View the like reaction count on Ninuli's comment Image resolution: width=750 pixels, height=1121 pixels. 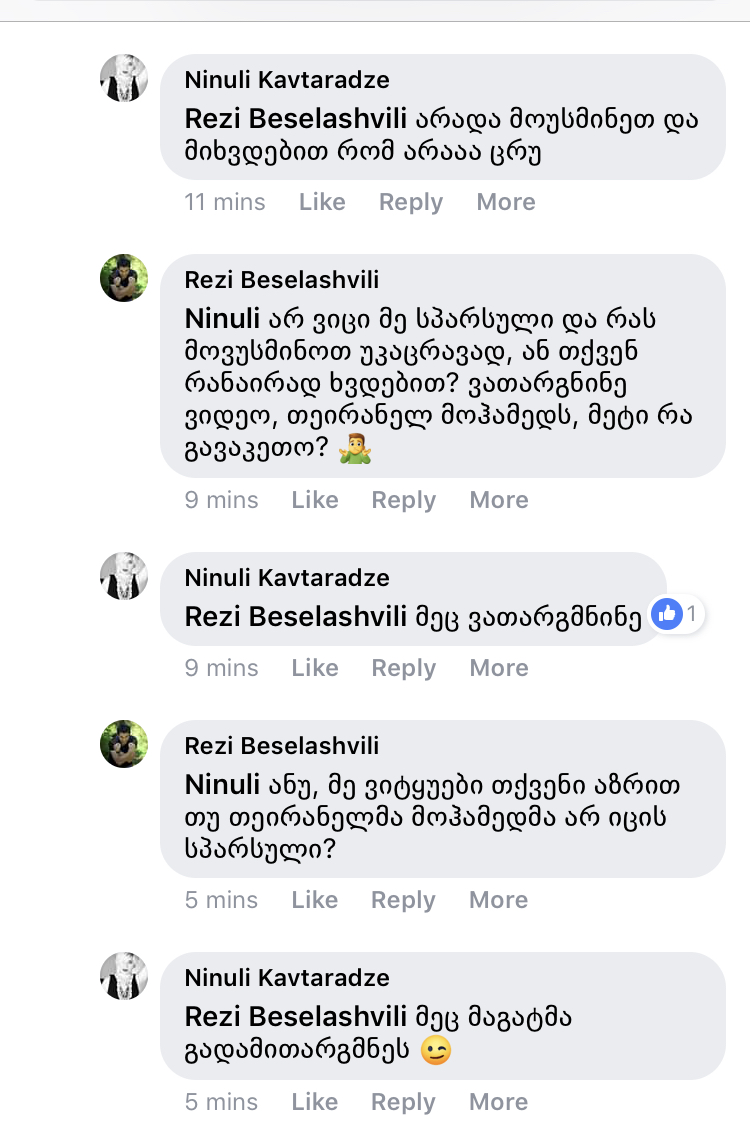click(678, 613)
